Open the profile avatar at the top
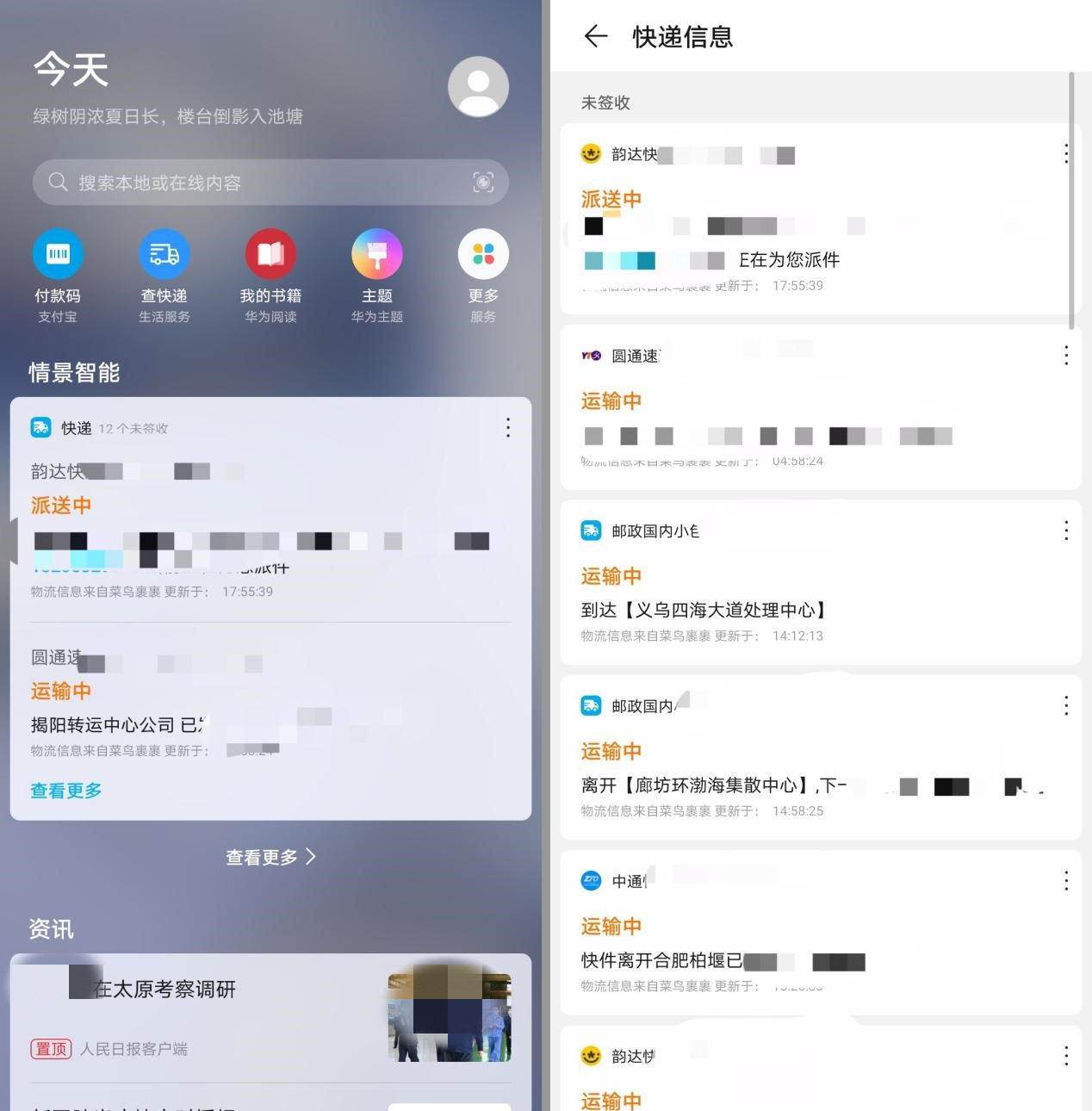1092x1111 pixels. coord(478,86)
